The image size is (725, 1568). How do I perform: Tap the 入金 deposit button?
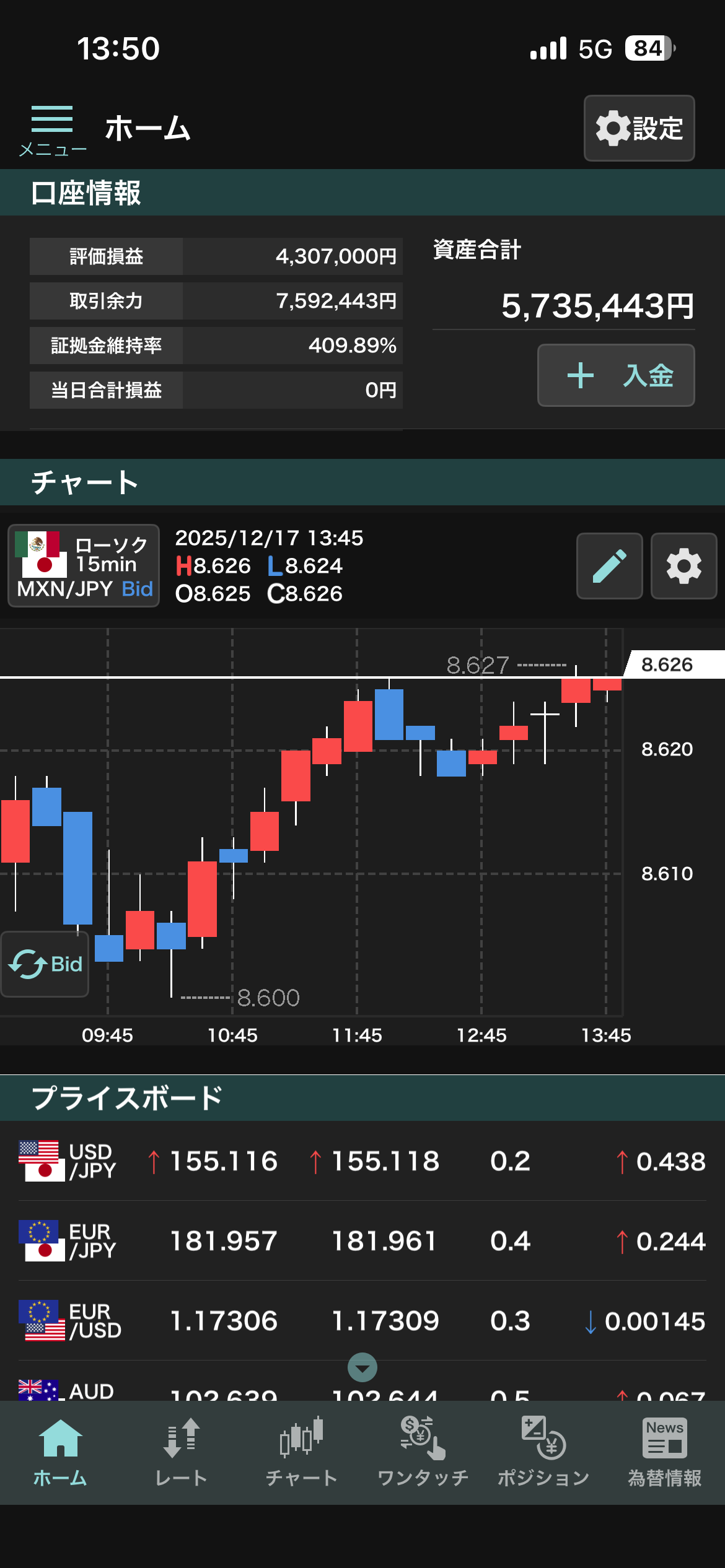(616, 375)
